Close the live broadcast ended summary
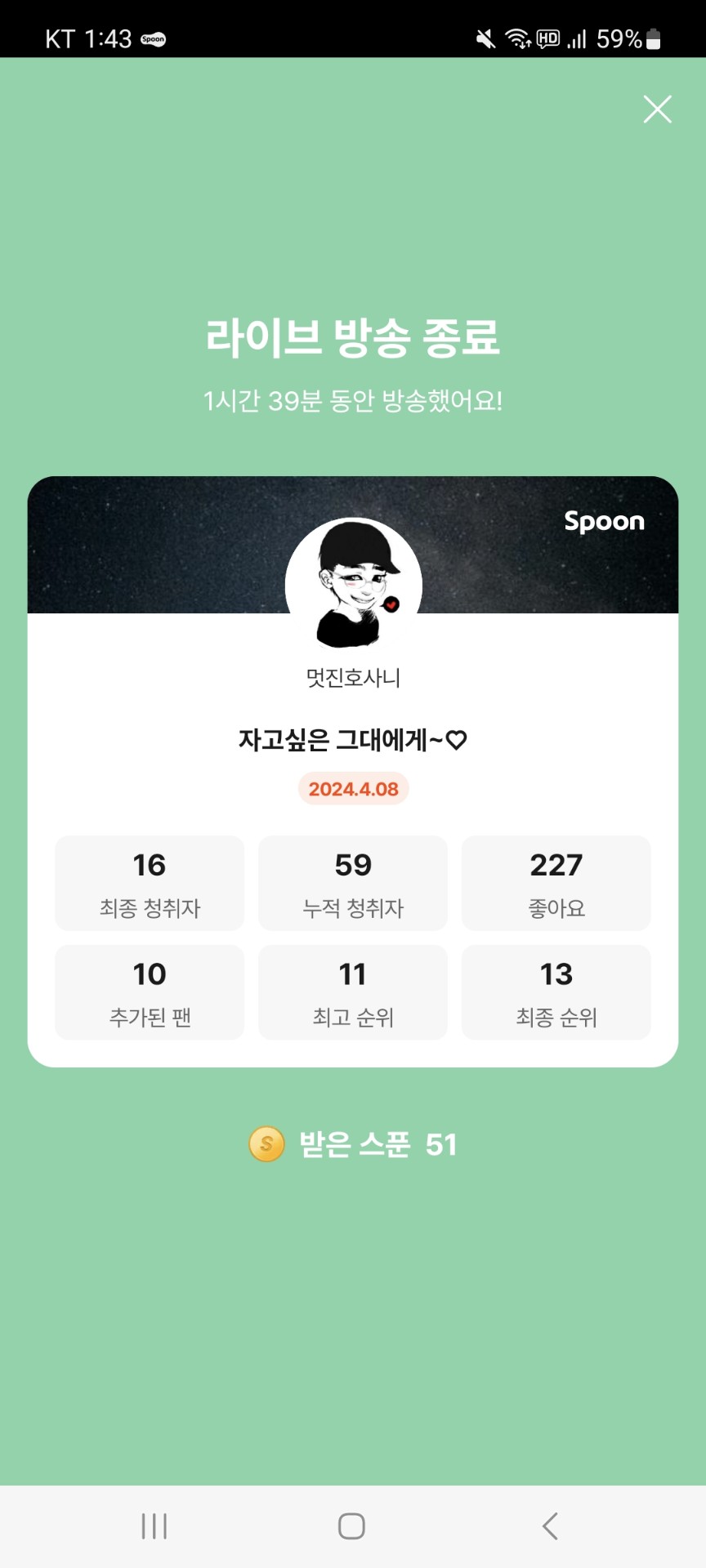The image size is (706, 1568). [657, 109]
